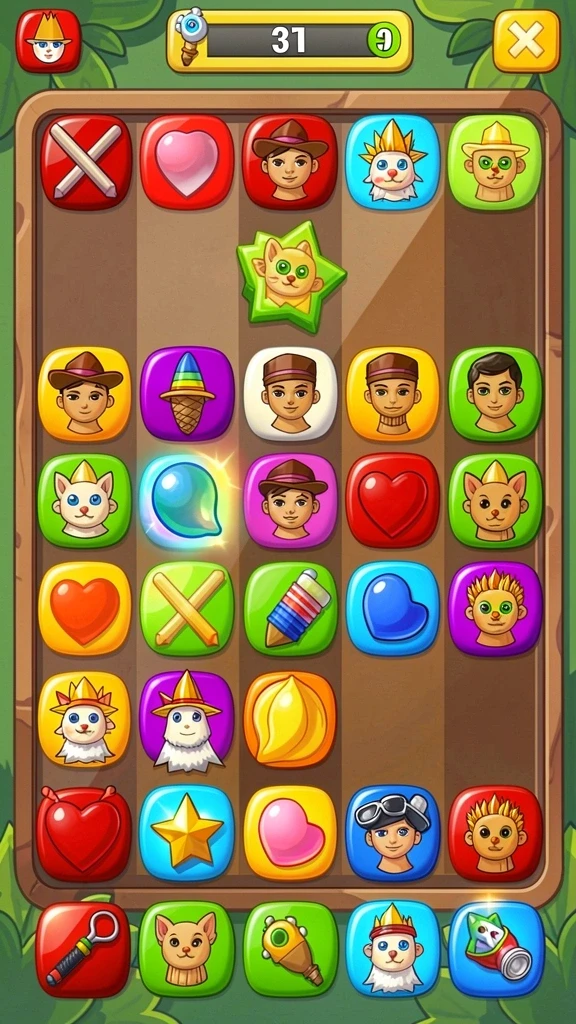Select the green cat-face booster at bottom
This screenshot has width=576, height=1024.
pyautogui.click(x=187, y=949)
